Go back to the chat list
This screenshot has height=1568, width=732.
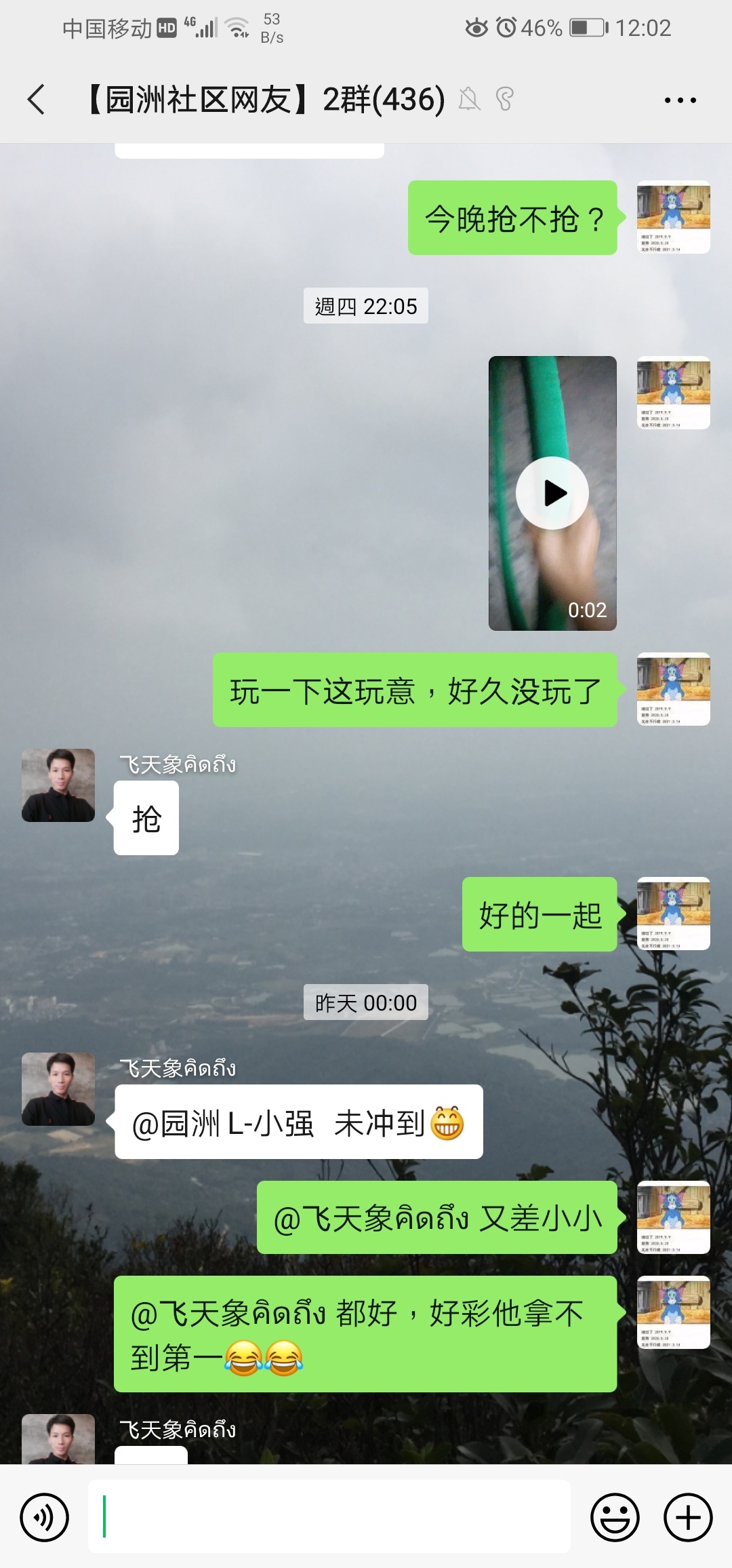(x=37, y=100)
